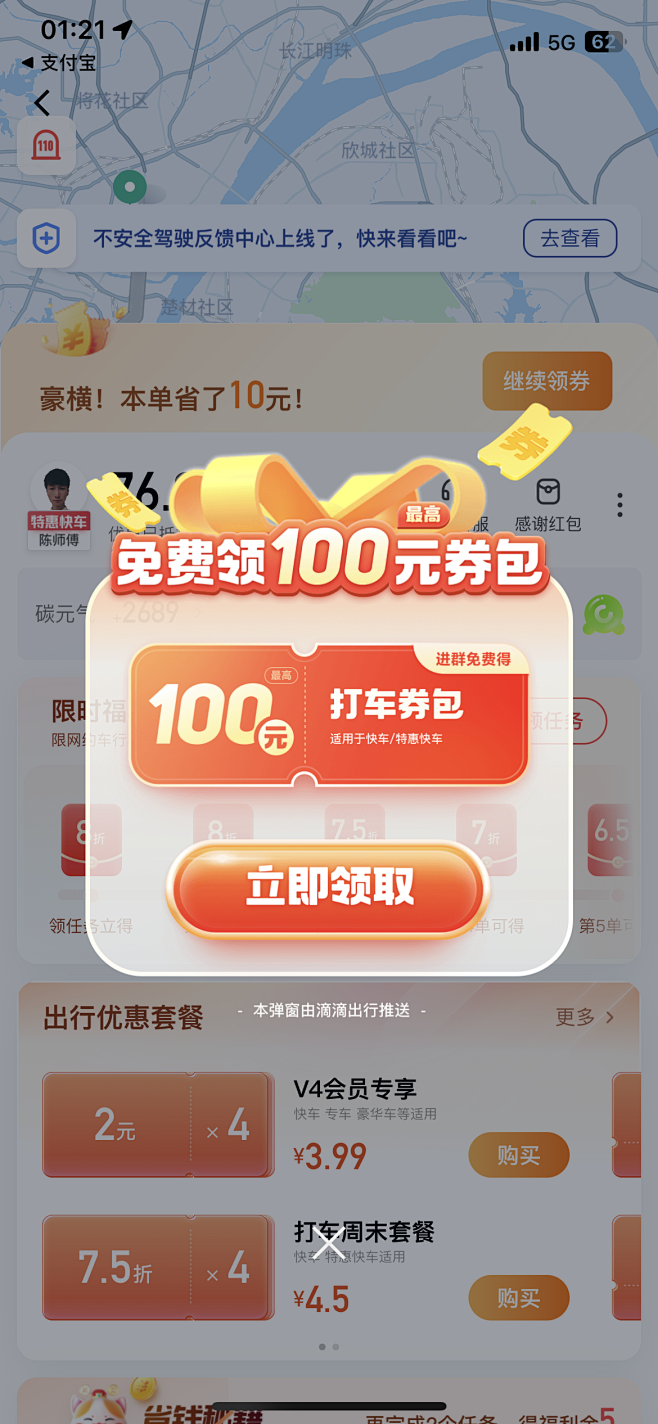
Task: Tap 继续领券 to get more coupons
Action: [546, 381]
